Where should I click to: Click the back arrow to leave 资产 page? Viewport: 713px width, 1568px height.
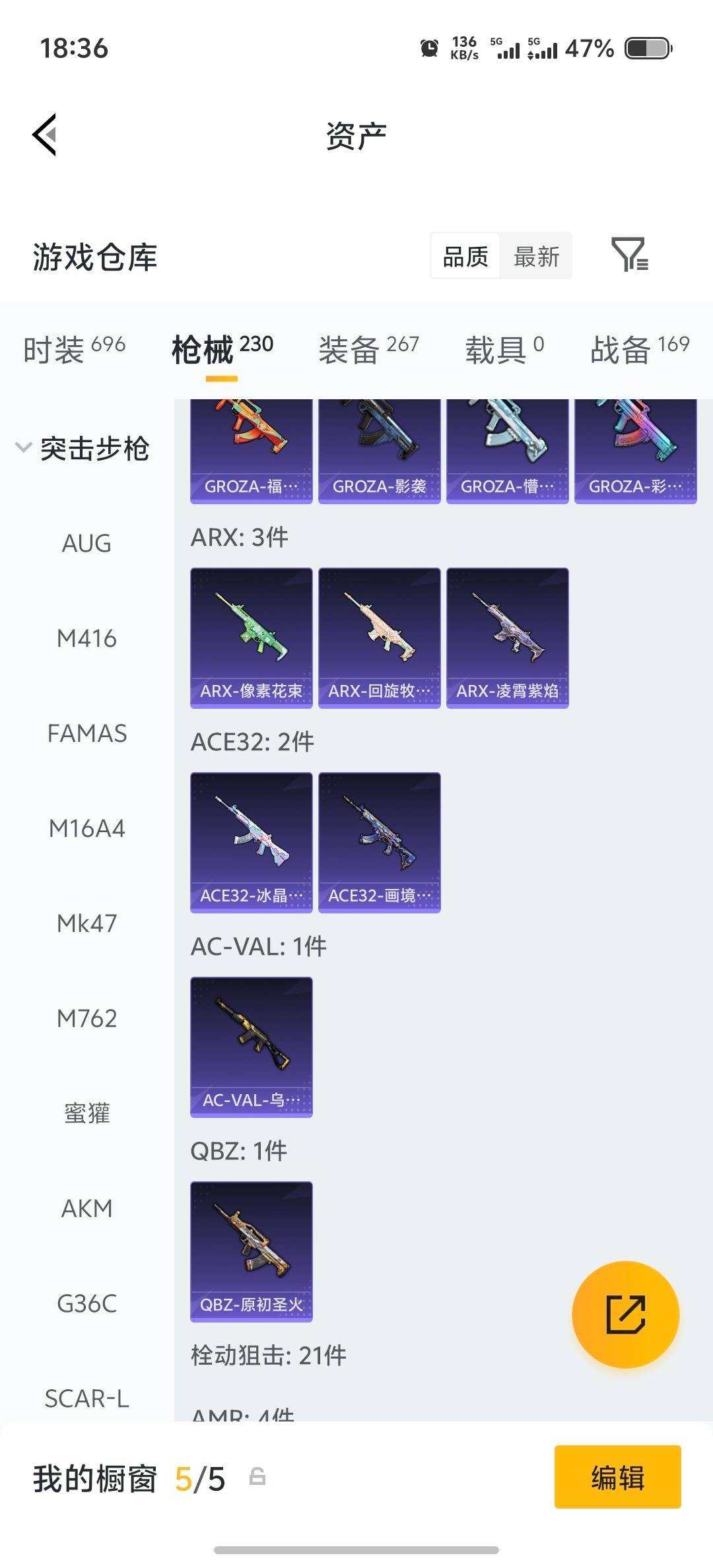click(x=44, y=133)
